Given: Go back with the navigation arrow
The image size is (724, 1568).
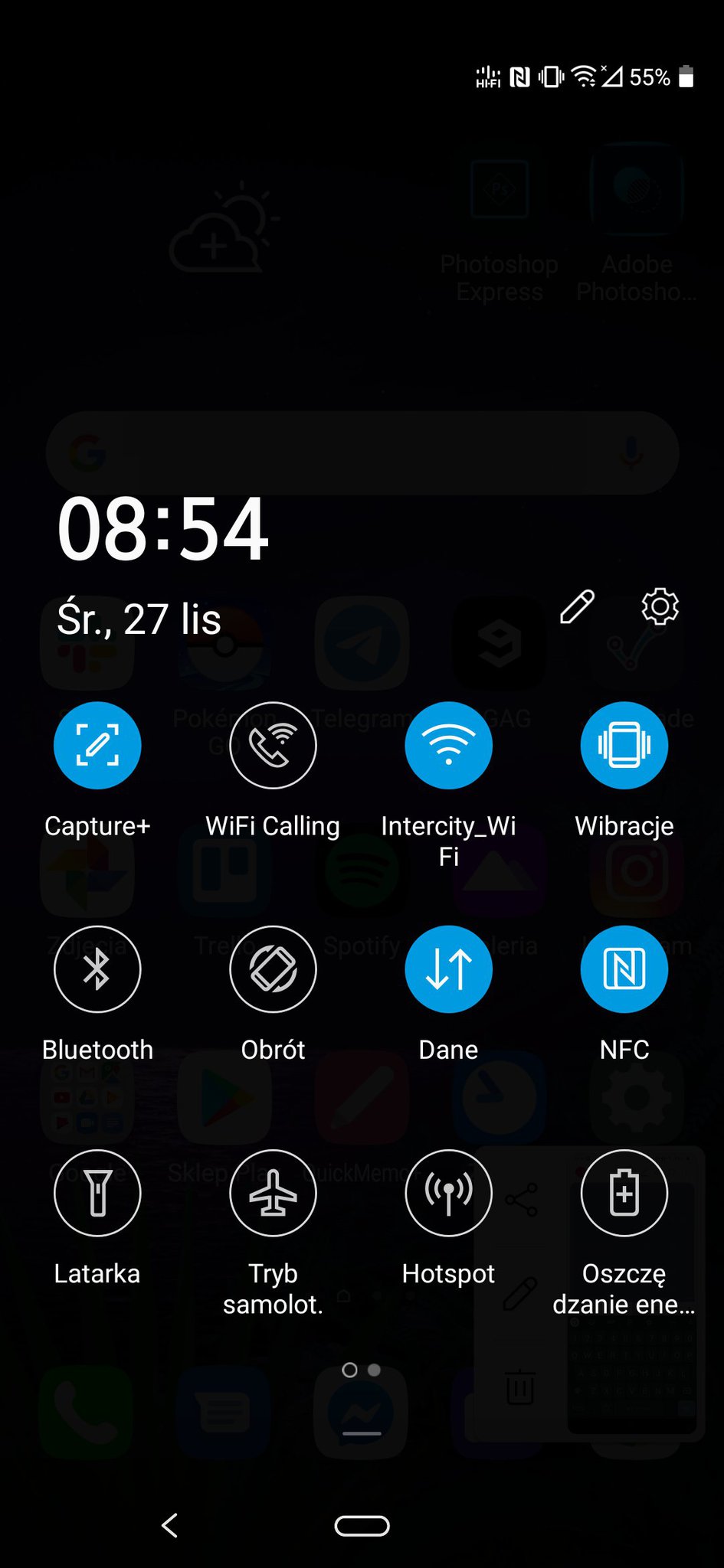Looking at the screenshot, I should coord(170,1525).
